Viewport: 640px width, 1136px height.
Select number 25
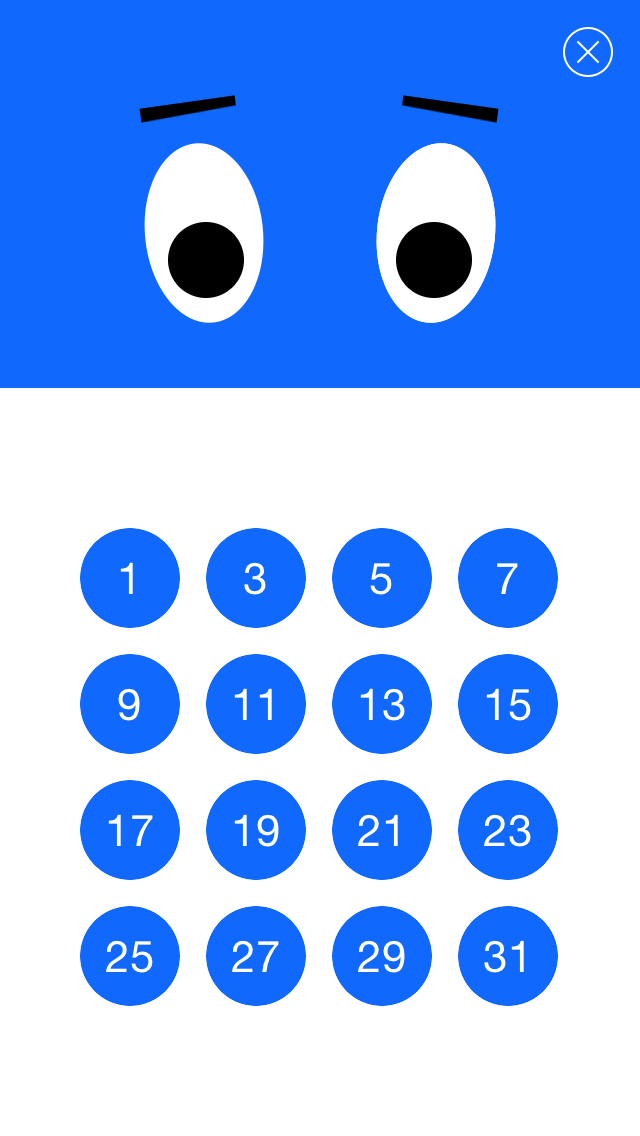[x=130, y=956]
